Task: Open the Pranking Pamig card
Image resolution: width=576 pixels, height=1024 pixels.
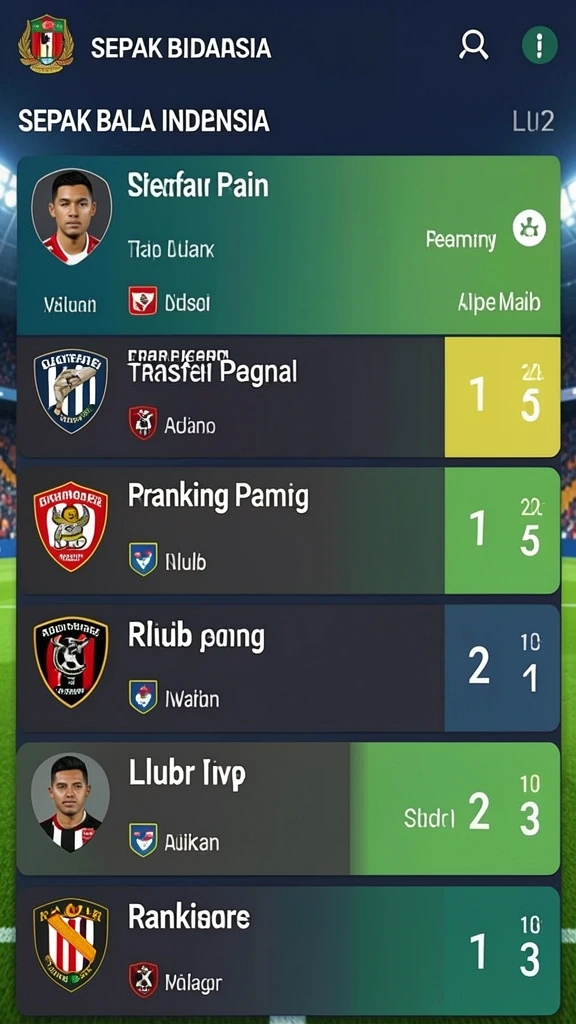Action: coord(288,531)
